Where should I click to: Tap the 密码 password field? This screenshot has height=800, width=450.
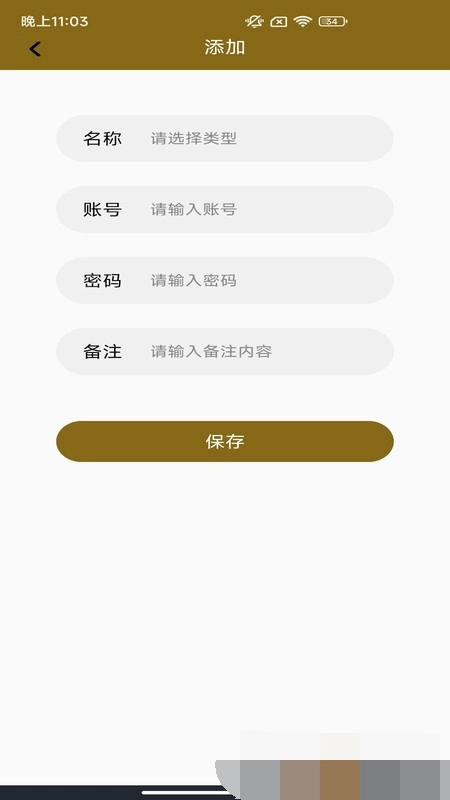click(x=225, y=280)
